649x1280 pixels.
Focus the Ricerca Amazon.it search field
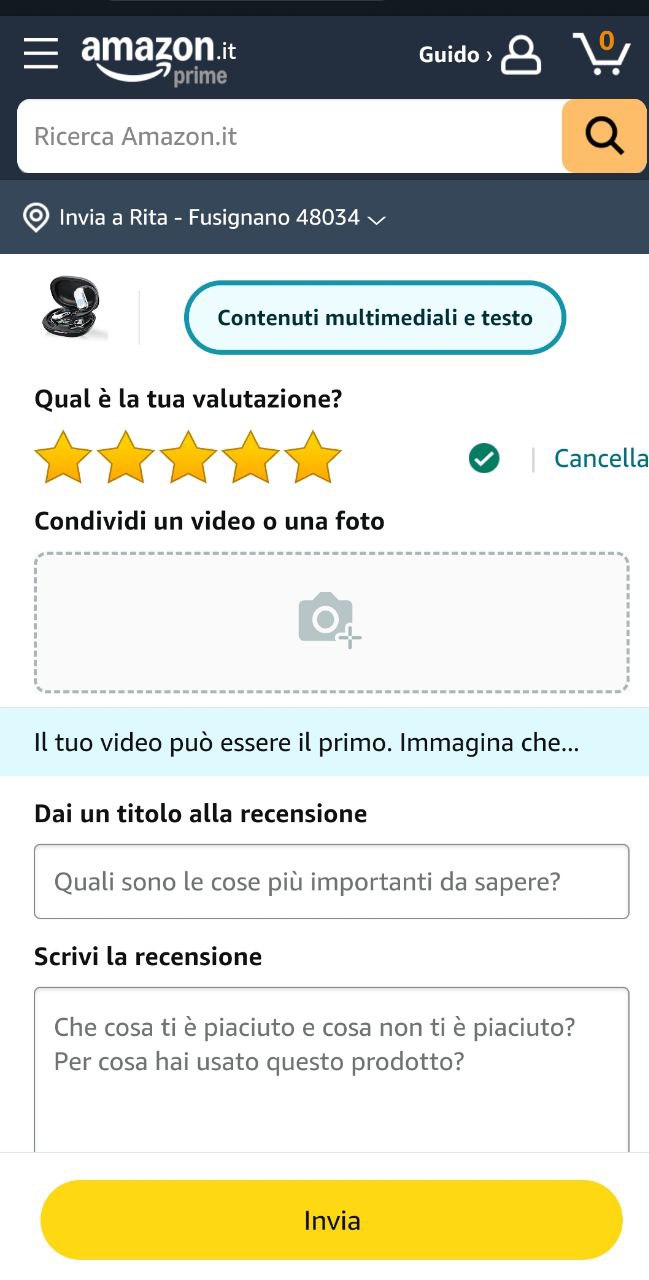pos(290,136)
